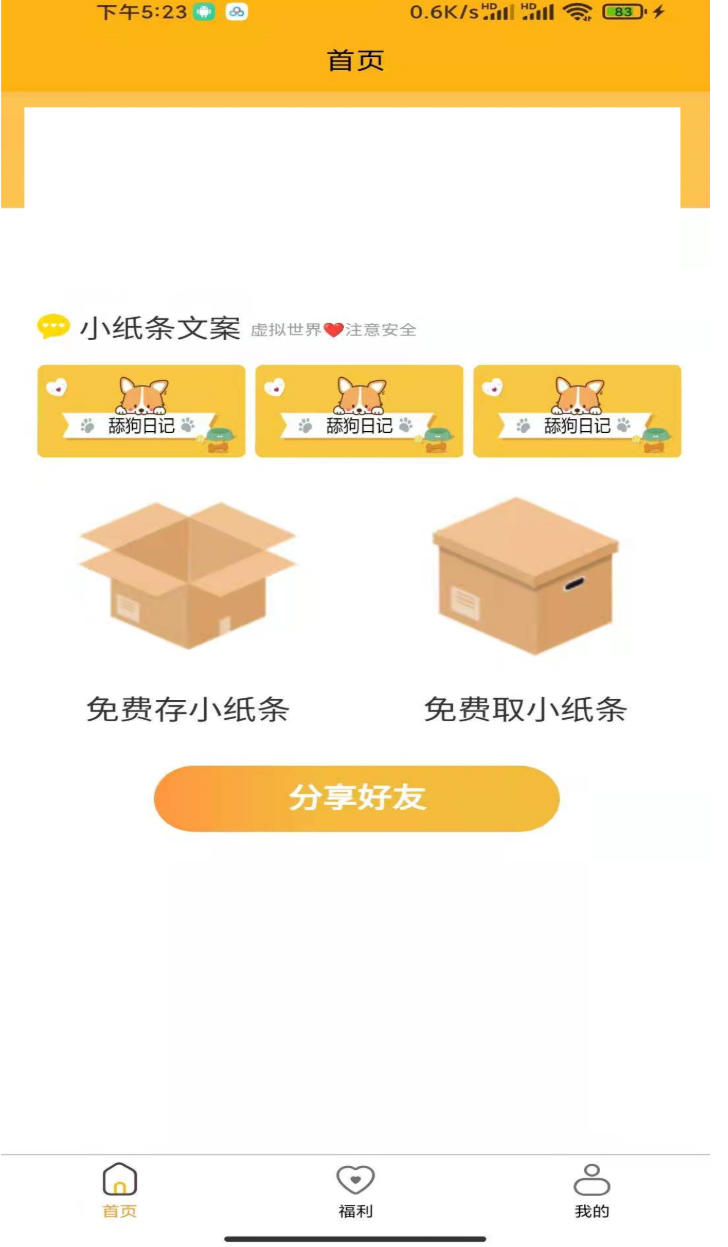Go to the 首页 tab

point(120,1191)
